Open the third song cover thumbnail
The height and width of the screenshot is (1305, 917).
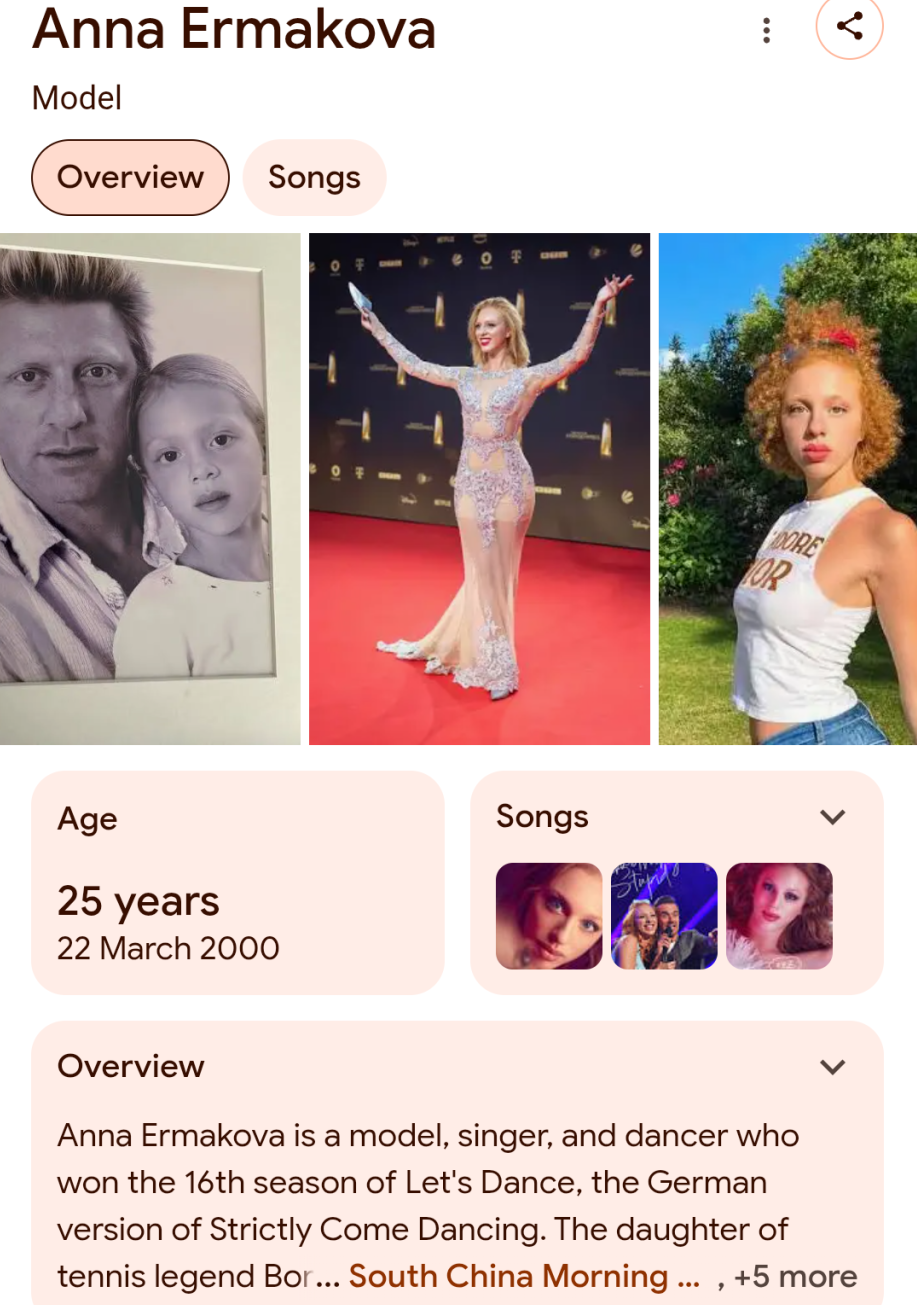point(779,916)
